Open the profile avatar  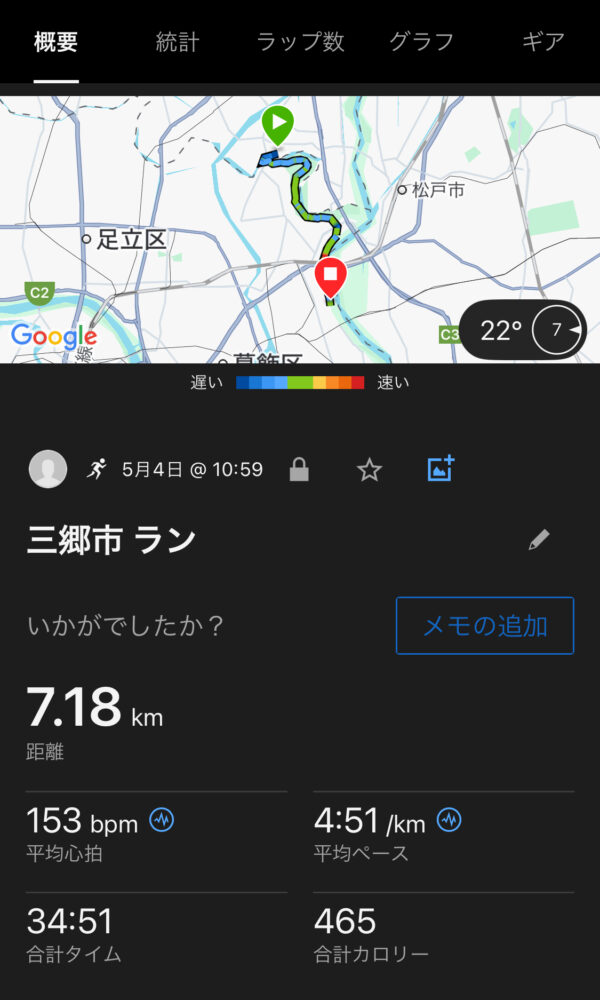tap(48, 469)
